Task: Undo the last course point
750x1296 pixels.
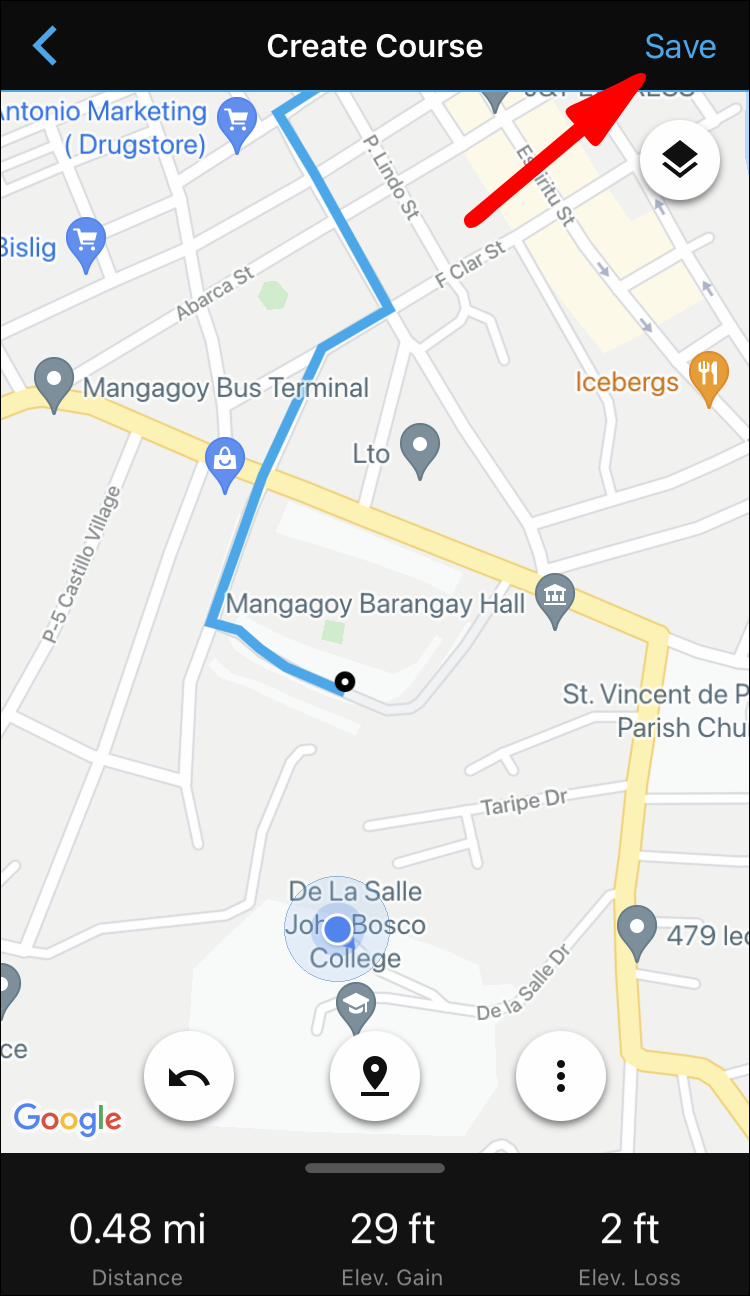Action: (x=188, y=1076)
